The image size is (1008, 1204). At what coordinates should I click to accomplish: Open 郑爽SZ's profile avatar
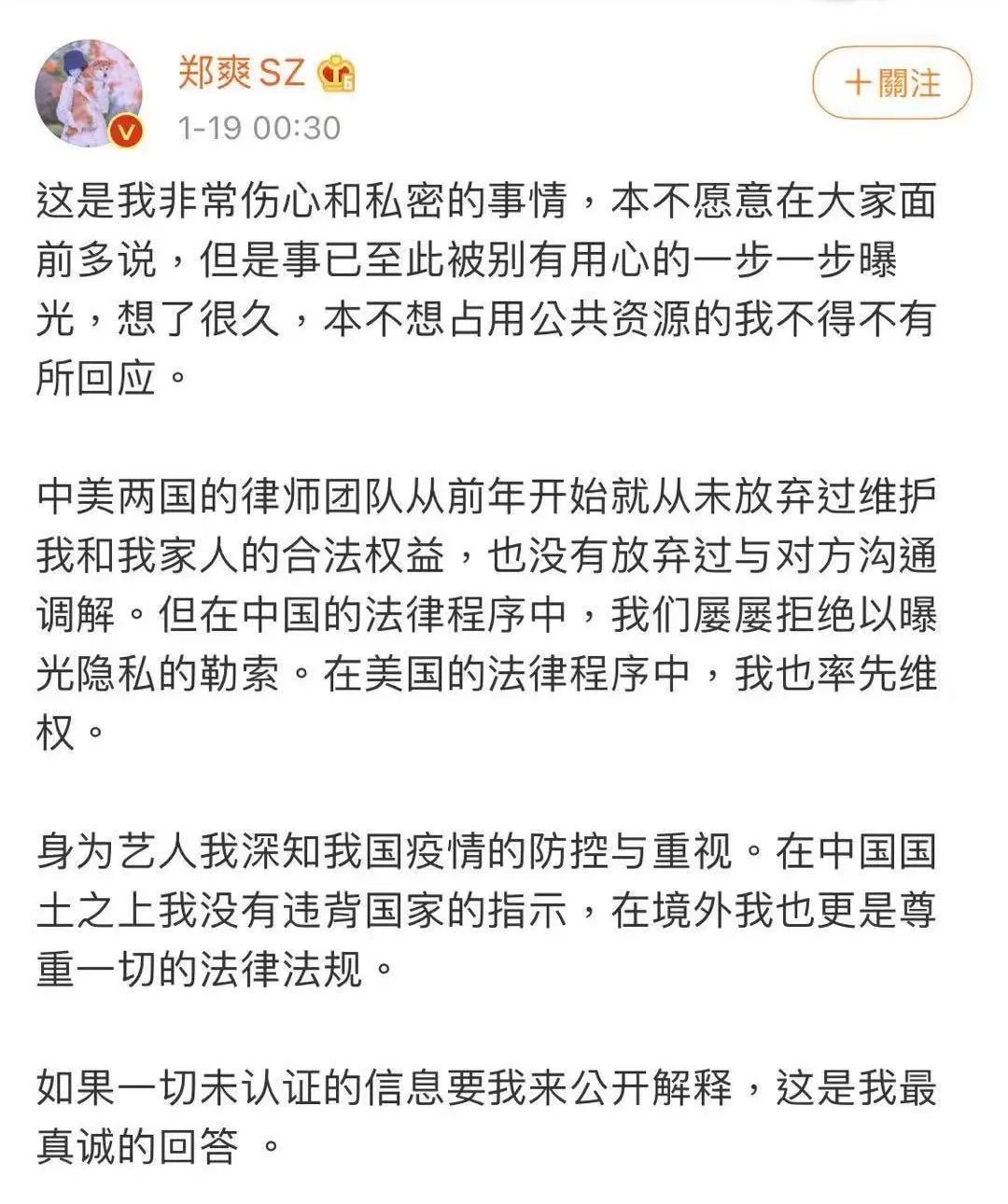(90, 93)
